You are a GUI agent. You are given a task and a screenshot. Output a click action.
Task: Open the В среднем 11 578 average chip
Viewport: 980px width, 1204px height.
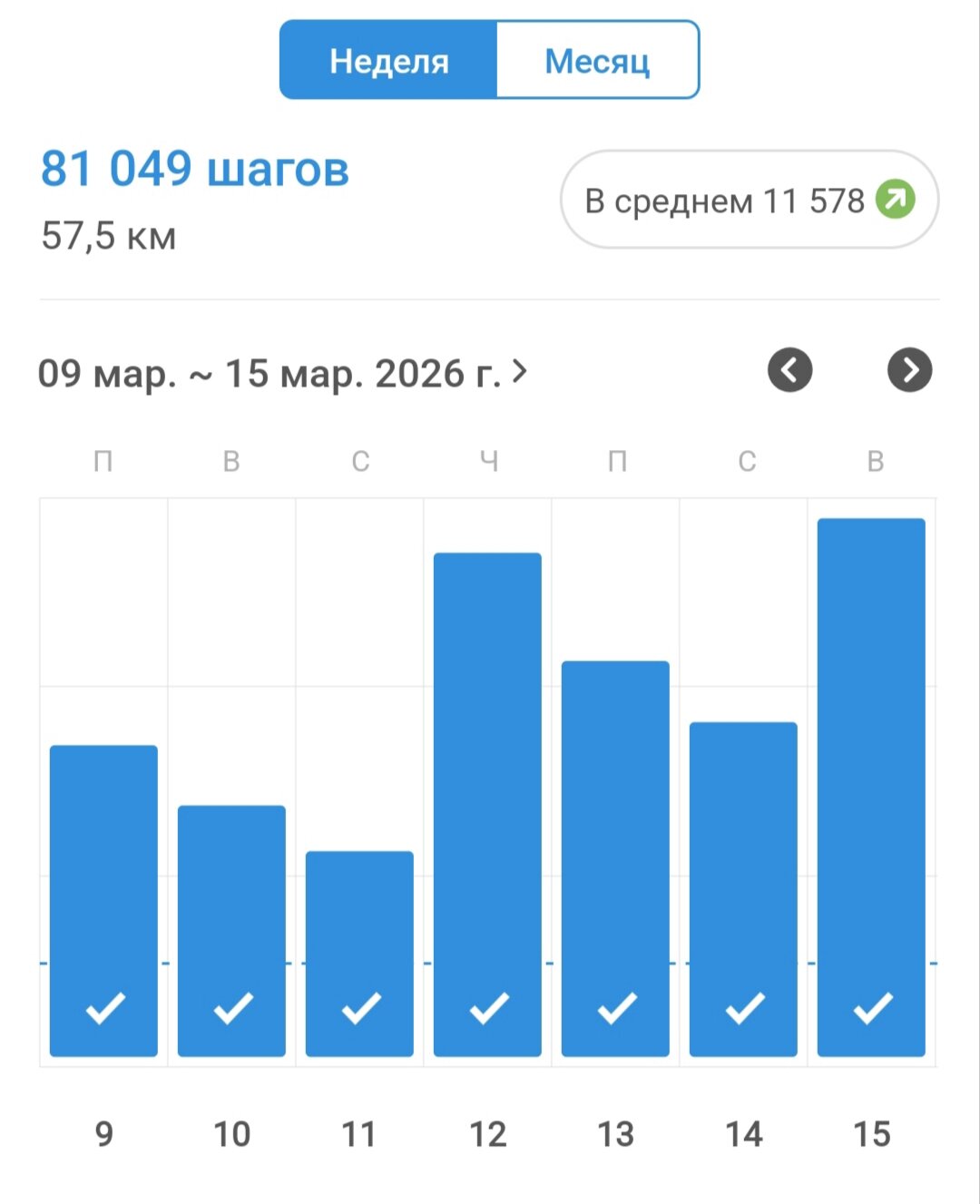(x=750, y=200)
